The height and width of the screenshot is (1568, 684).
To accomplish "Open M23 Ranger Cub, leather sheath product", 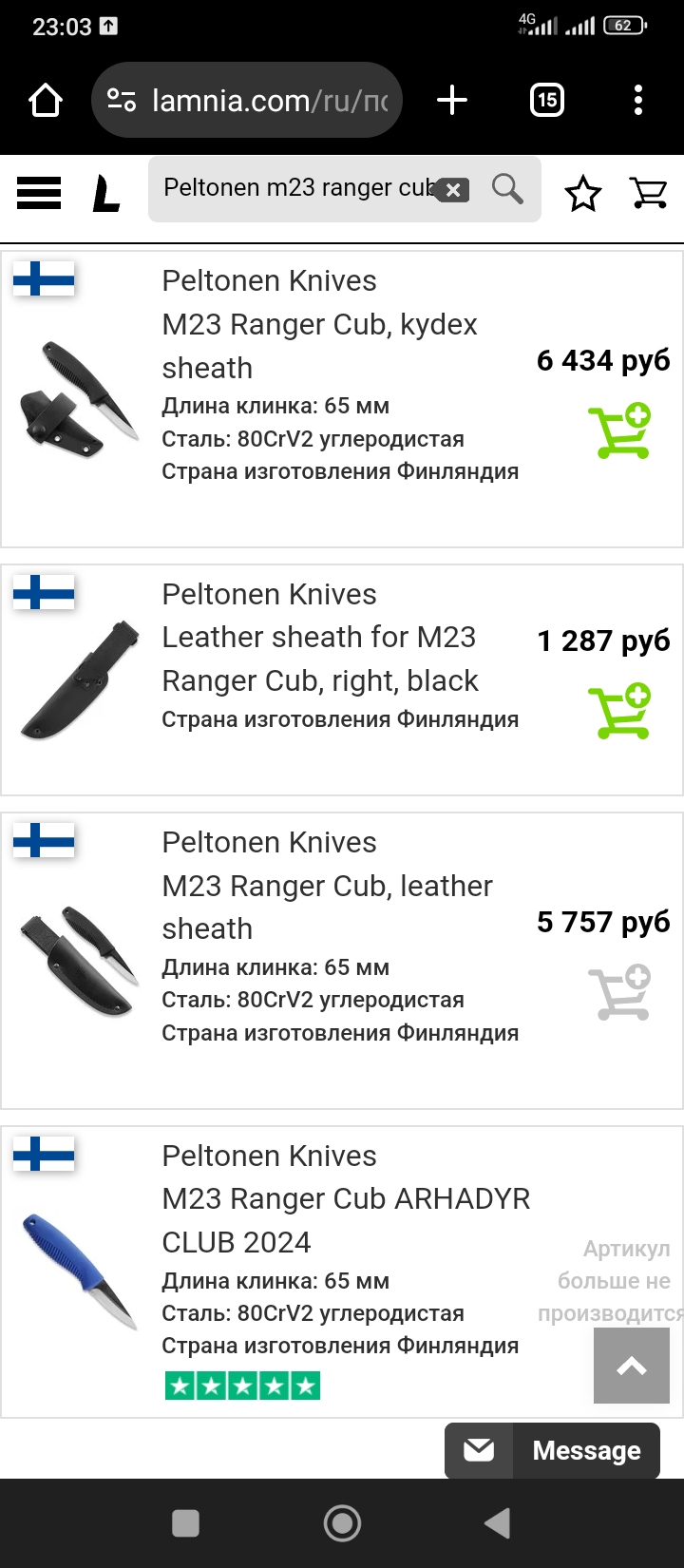I will pos(327,886).
